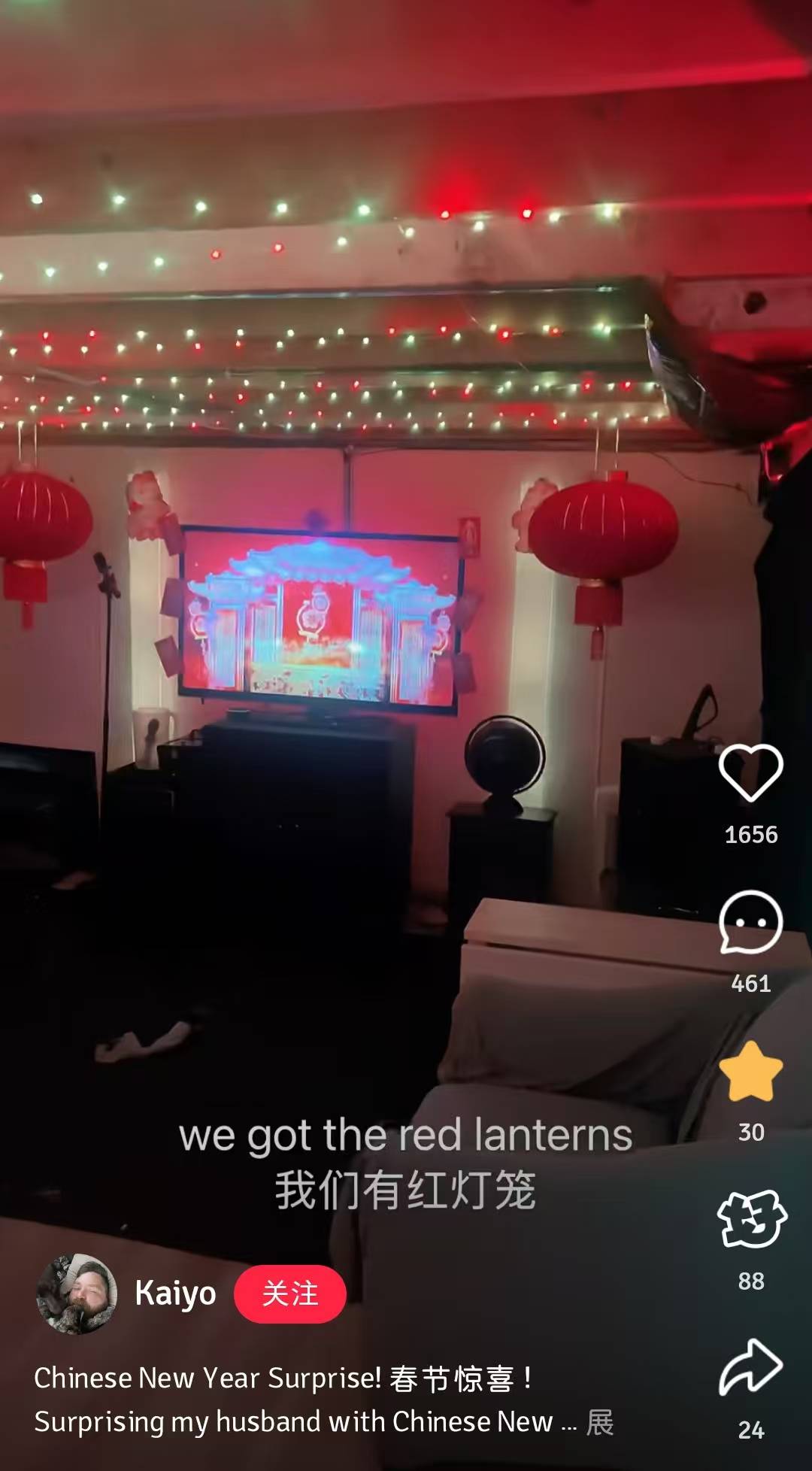This screenshot has height=1471, width=812.
Task: Tap the sticker icon showing 88
Action: click(750, 1220)
